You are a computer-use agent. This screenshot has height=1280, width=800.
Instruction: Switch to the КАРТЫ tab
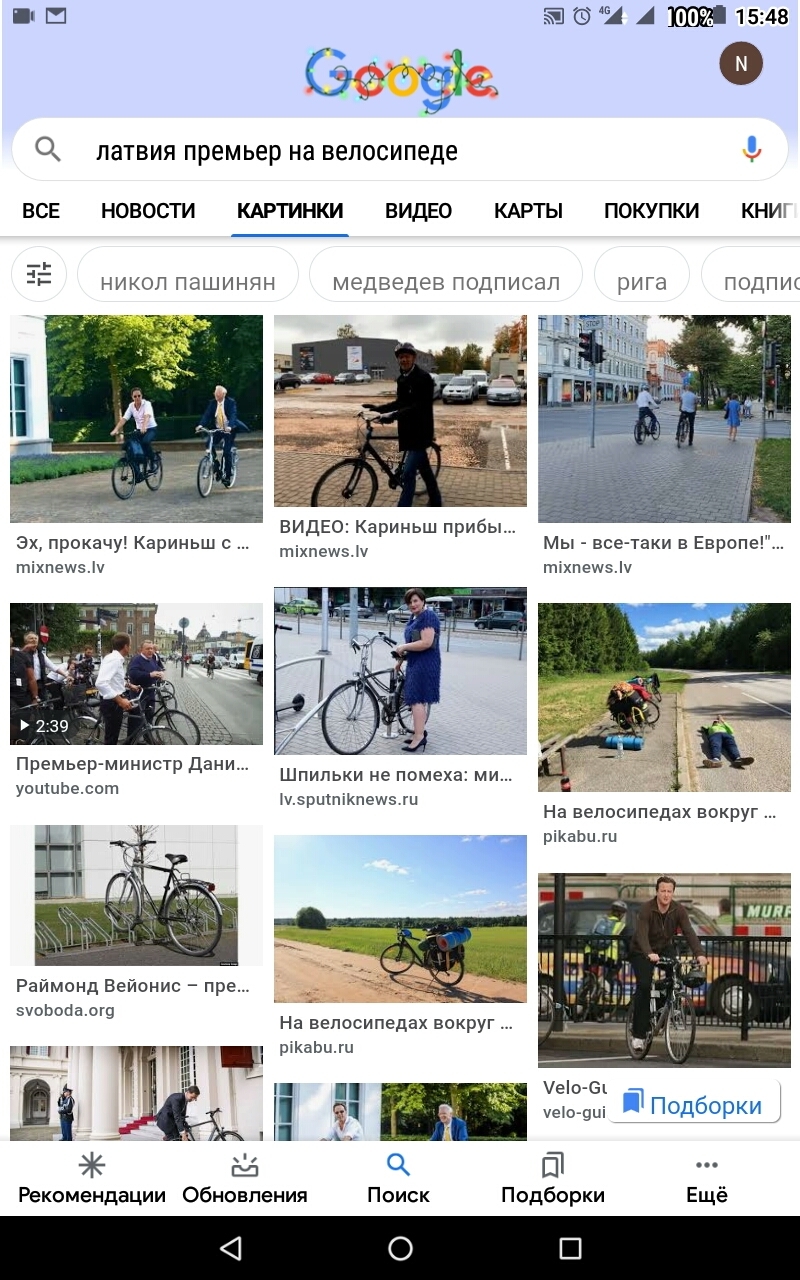point(528,211)
